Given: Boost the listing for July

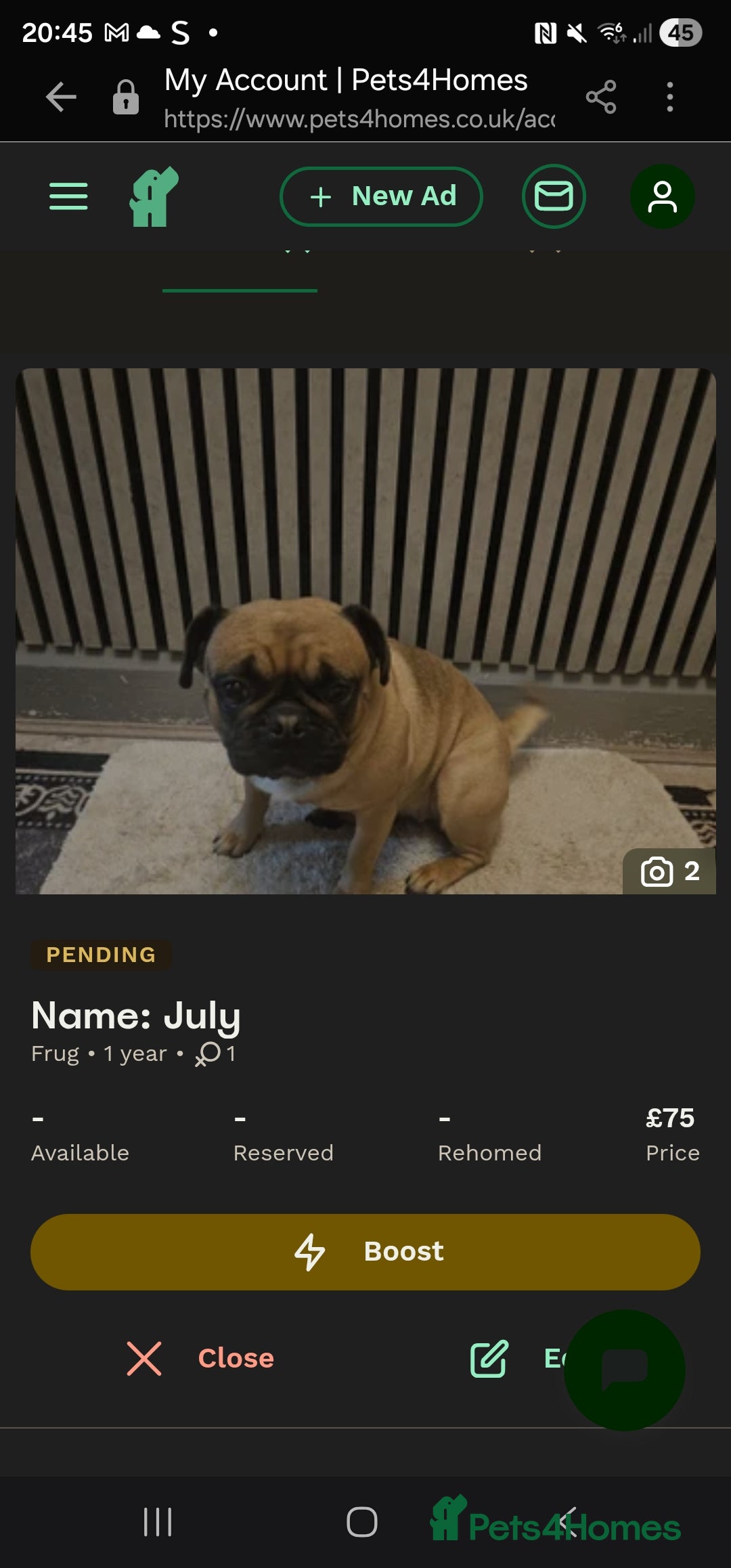Looking at the screenshot, I should 365,1251.
